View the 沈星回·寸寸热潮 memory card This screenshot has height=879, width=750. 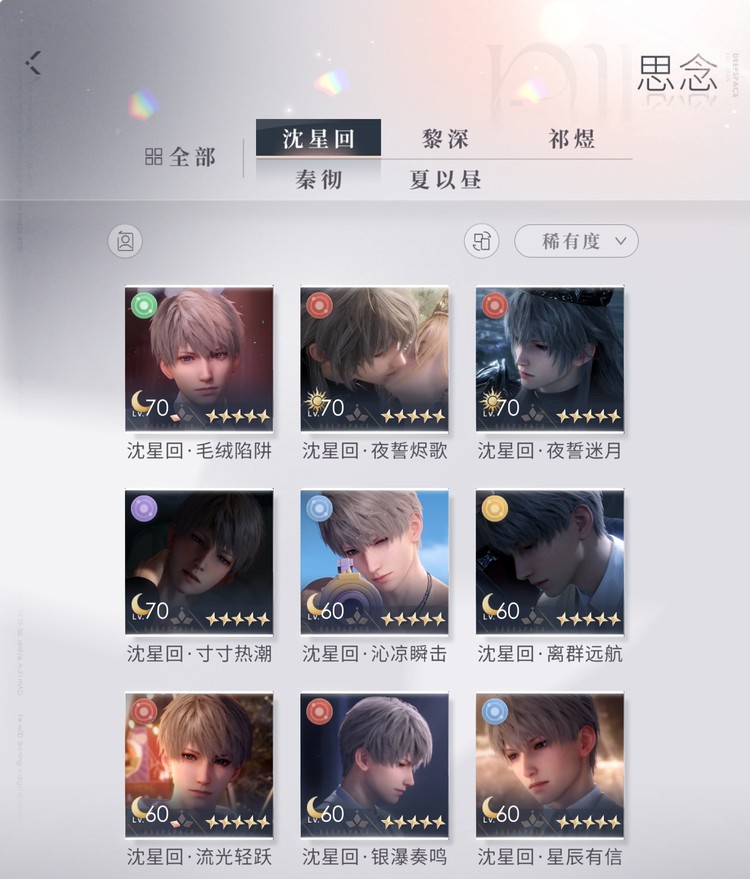199,561
